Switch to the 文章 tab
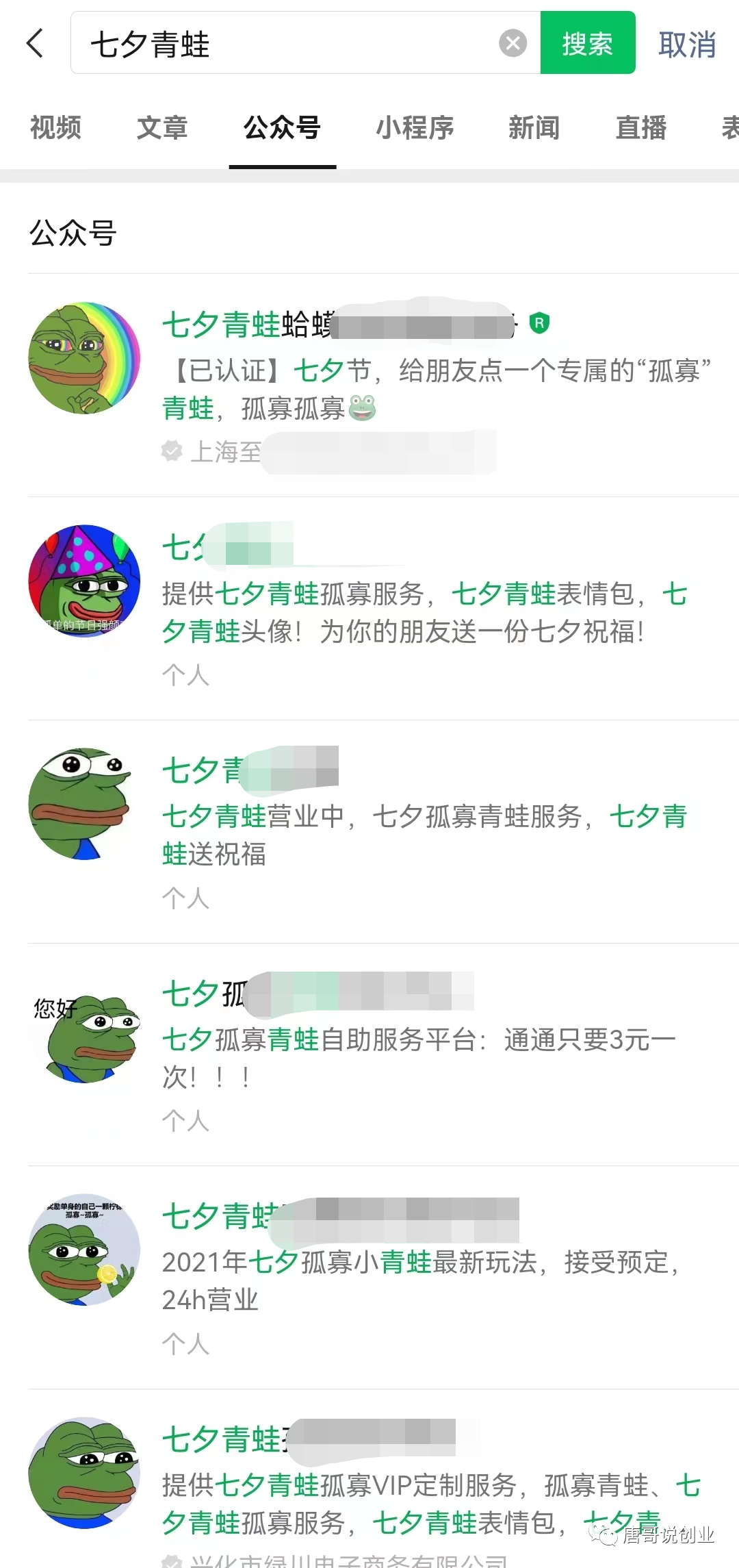739x1568 pixels. tap(162, 128)
